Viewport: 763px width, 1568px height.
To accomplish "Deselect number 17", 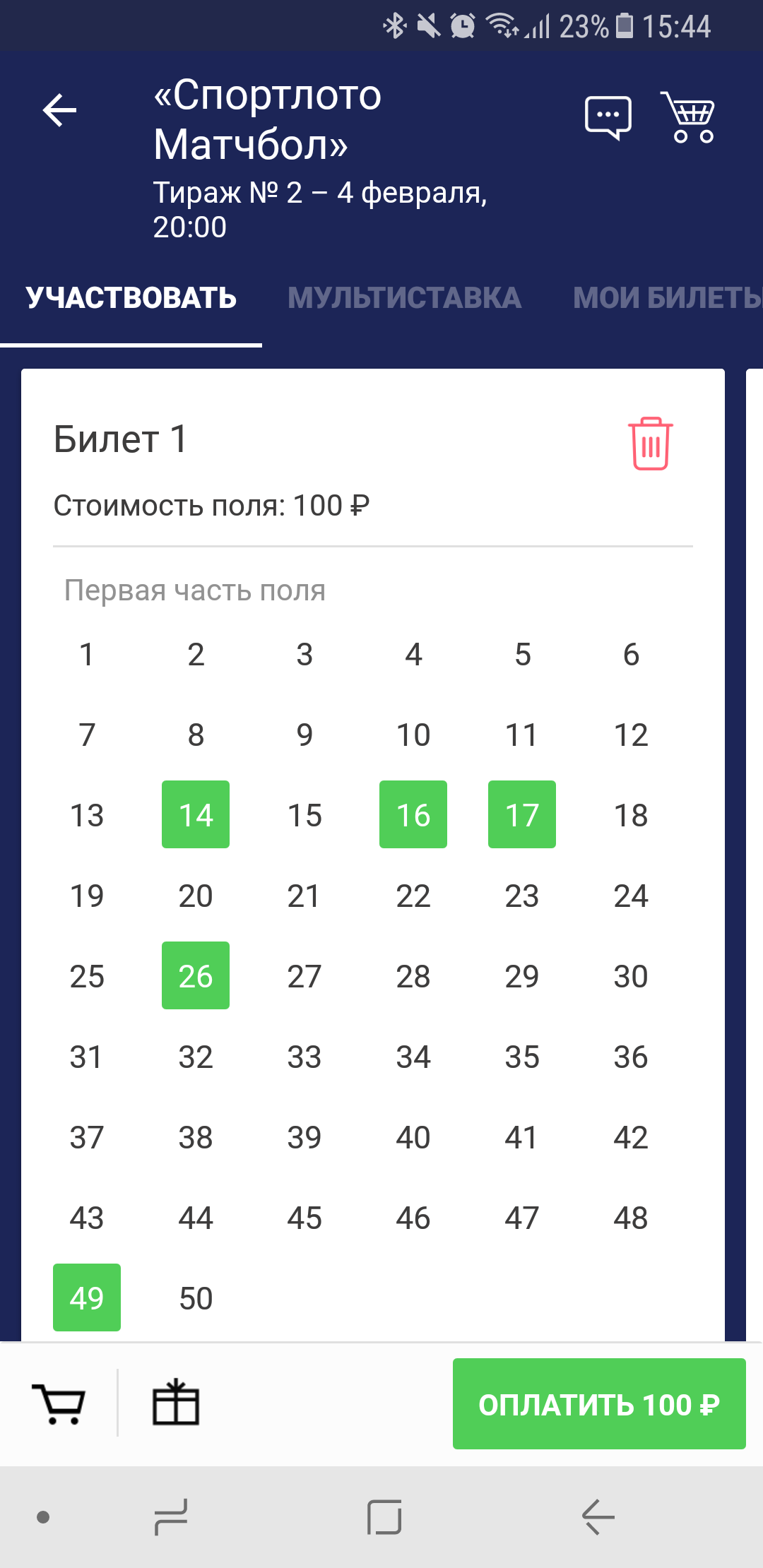I will coord(521,814).
